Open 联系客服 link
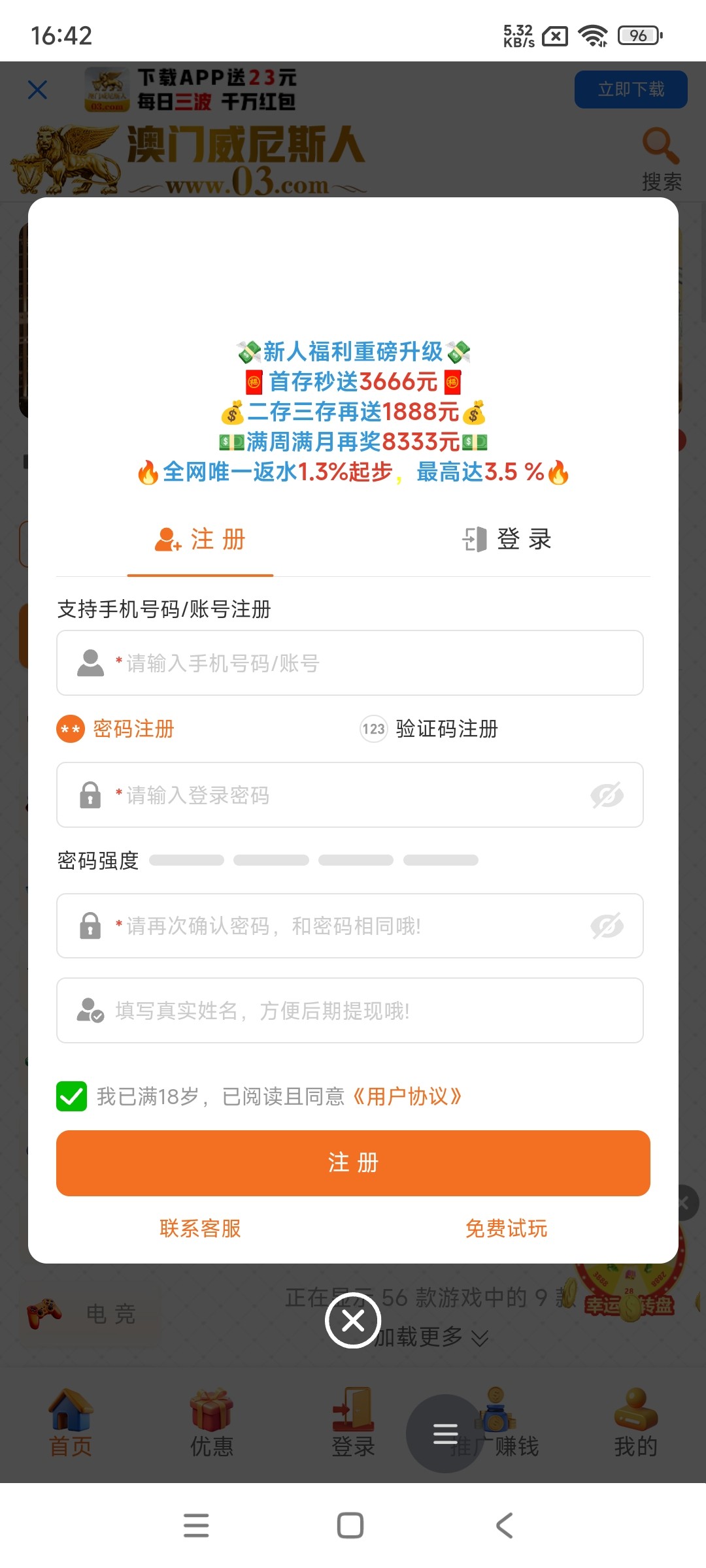 click(x=200, y=1228)
